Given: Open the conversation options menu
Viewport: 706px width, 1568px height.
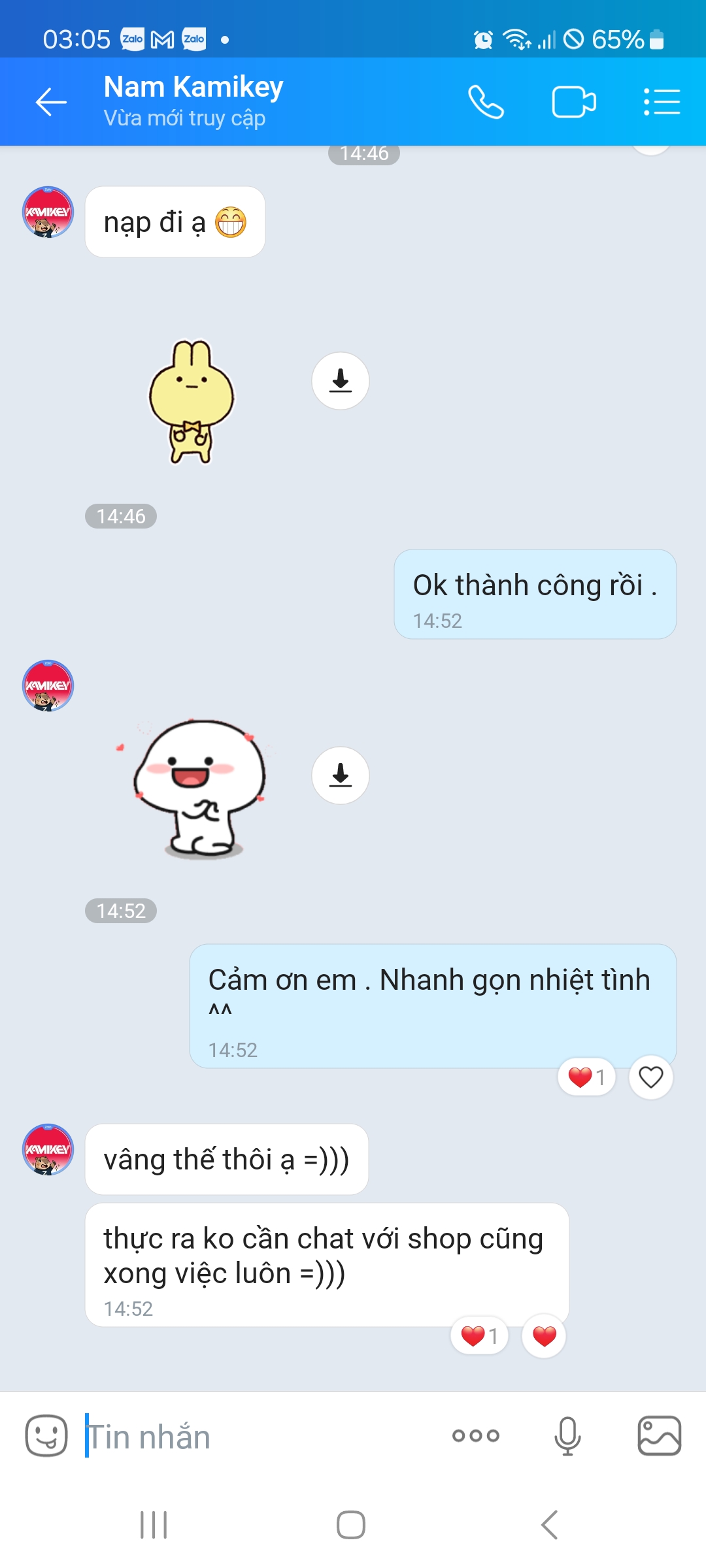Looking at the screenshot, I should pos(662,102).
